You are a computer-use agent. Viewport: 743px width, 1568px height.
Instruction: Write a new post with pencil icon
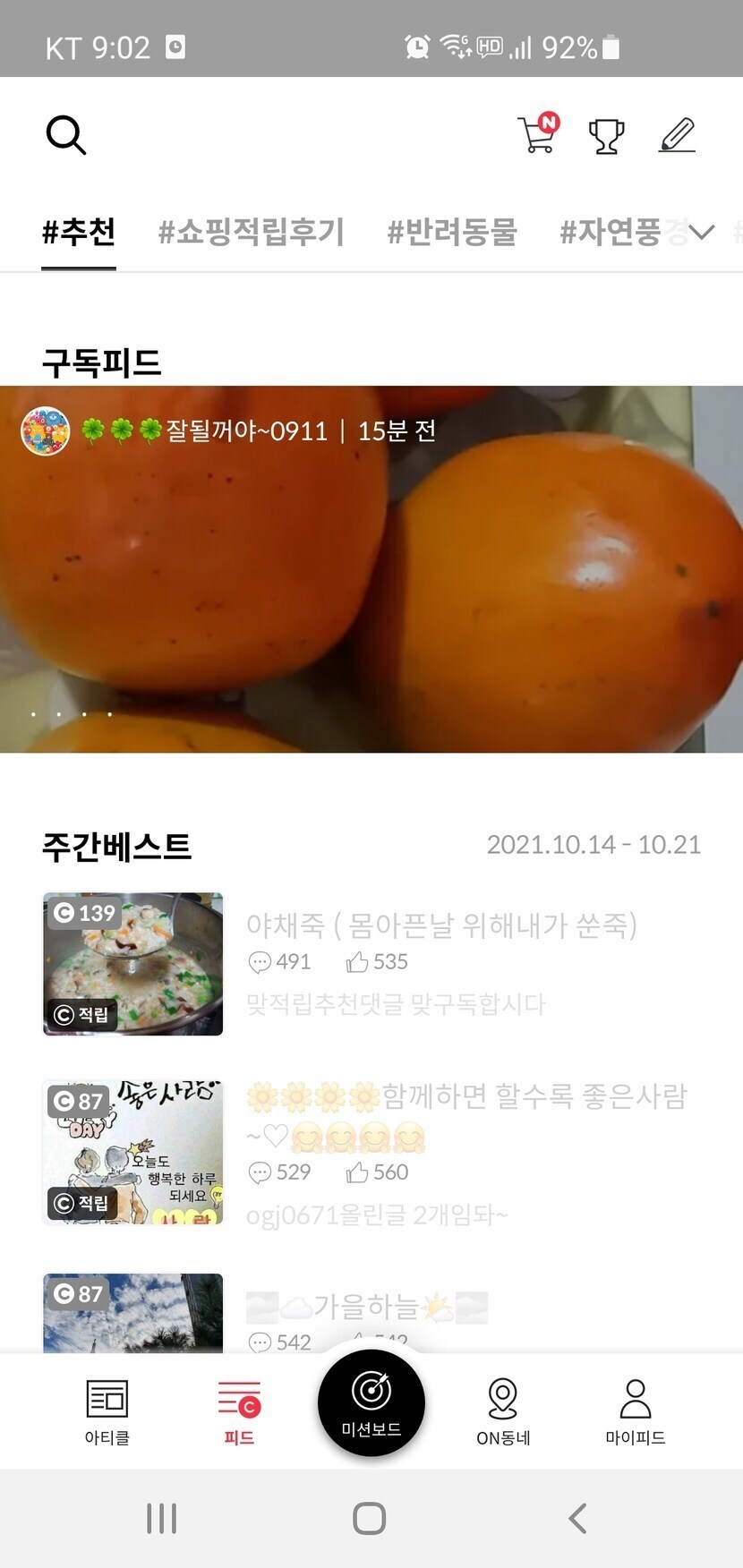(x=677, y=135)
